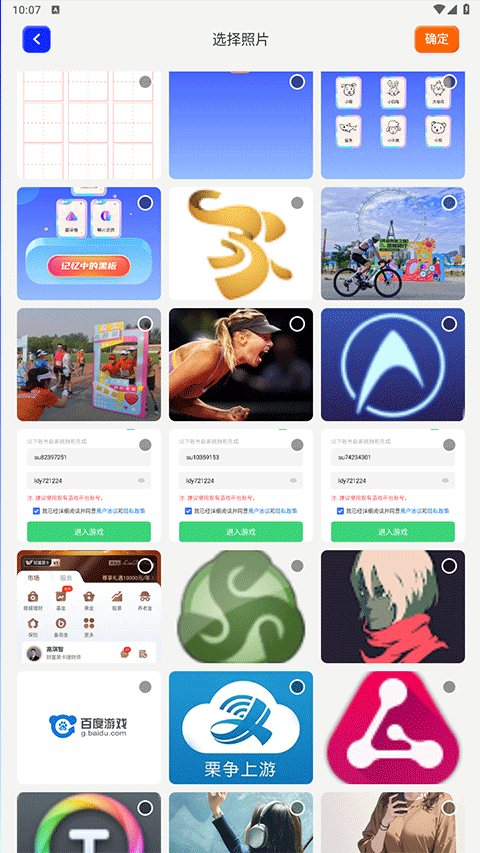Select the anime character with red scarf
This screenshot has height=853, width=480.
(393, 606)
